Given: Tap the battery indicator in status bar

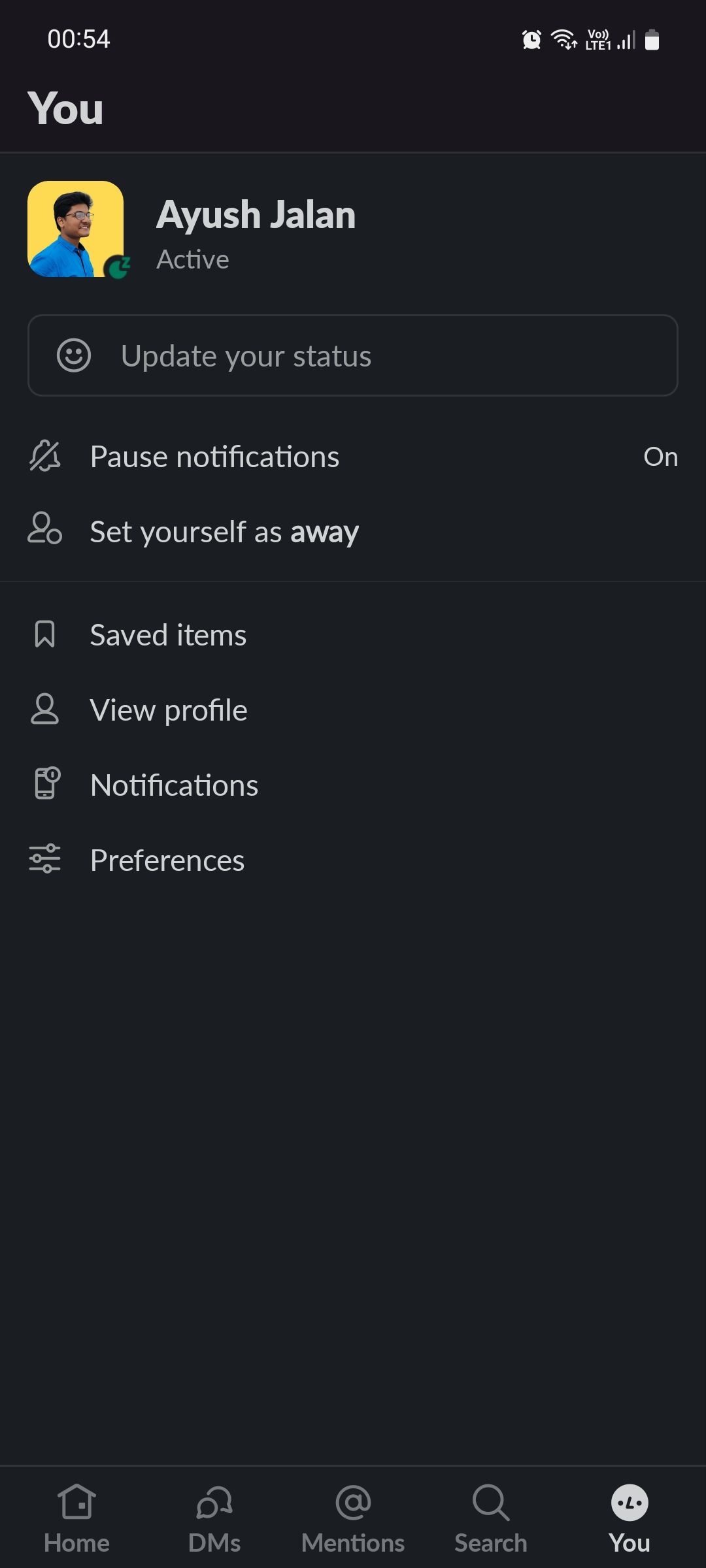Looking at the screenshot, I should tap(653, 39).
